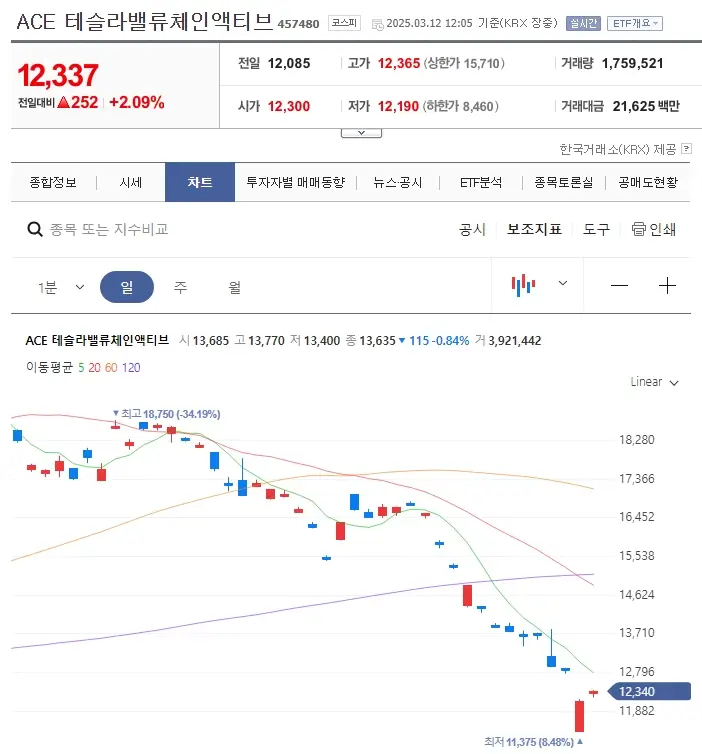Expand the price summary panel
Screen dimensions: 702x754
point(361,132)
